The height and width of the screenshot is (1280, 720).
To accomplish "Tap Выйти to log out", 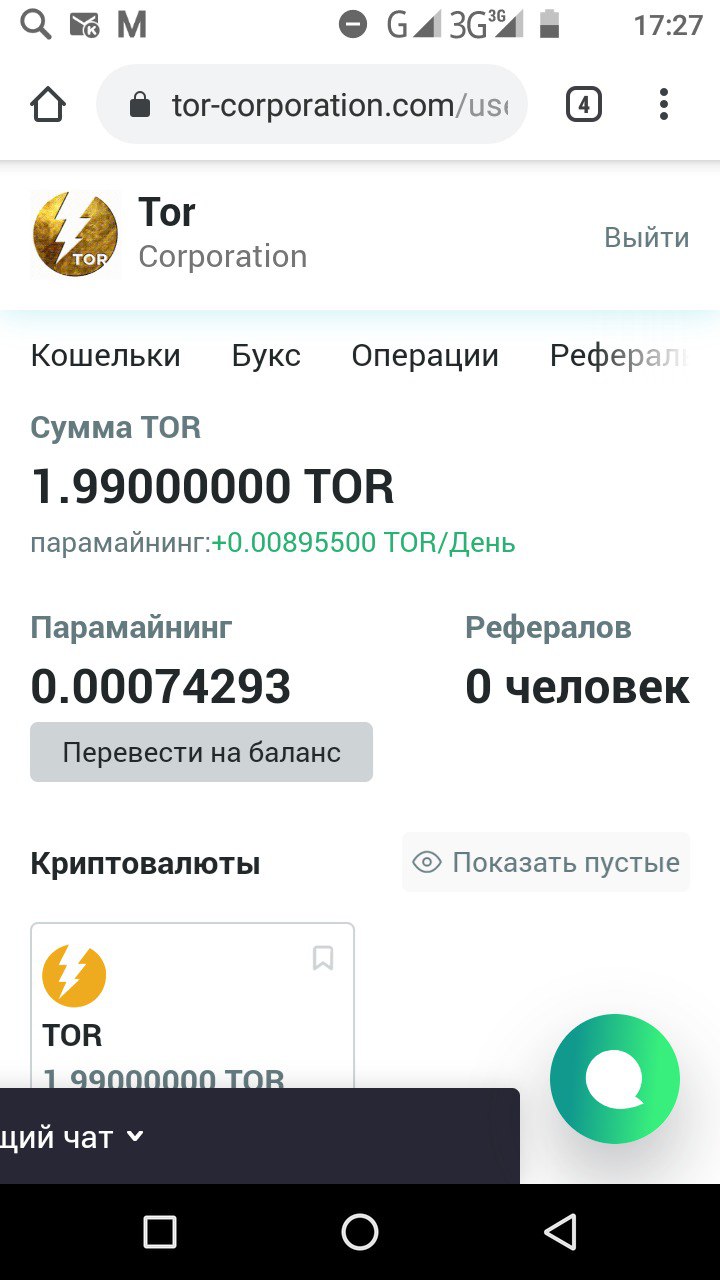I will tap(646, 238).
